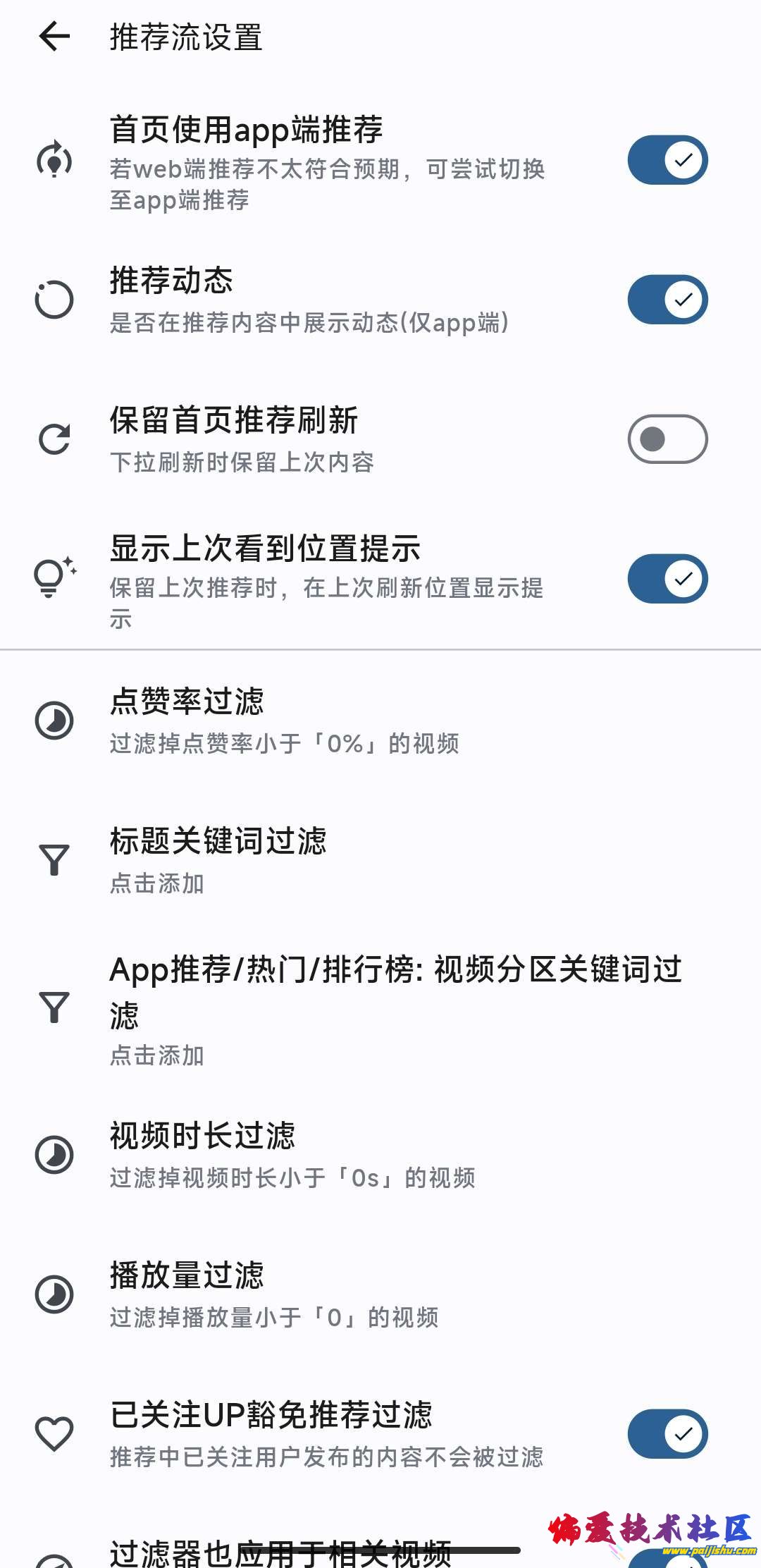Click the heart icon next to 已关注UP豁免推荐过滤
Image resolution: width=761 pixels, height=1568 pixels.
54,1433
